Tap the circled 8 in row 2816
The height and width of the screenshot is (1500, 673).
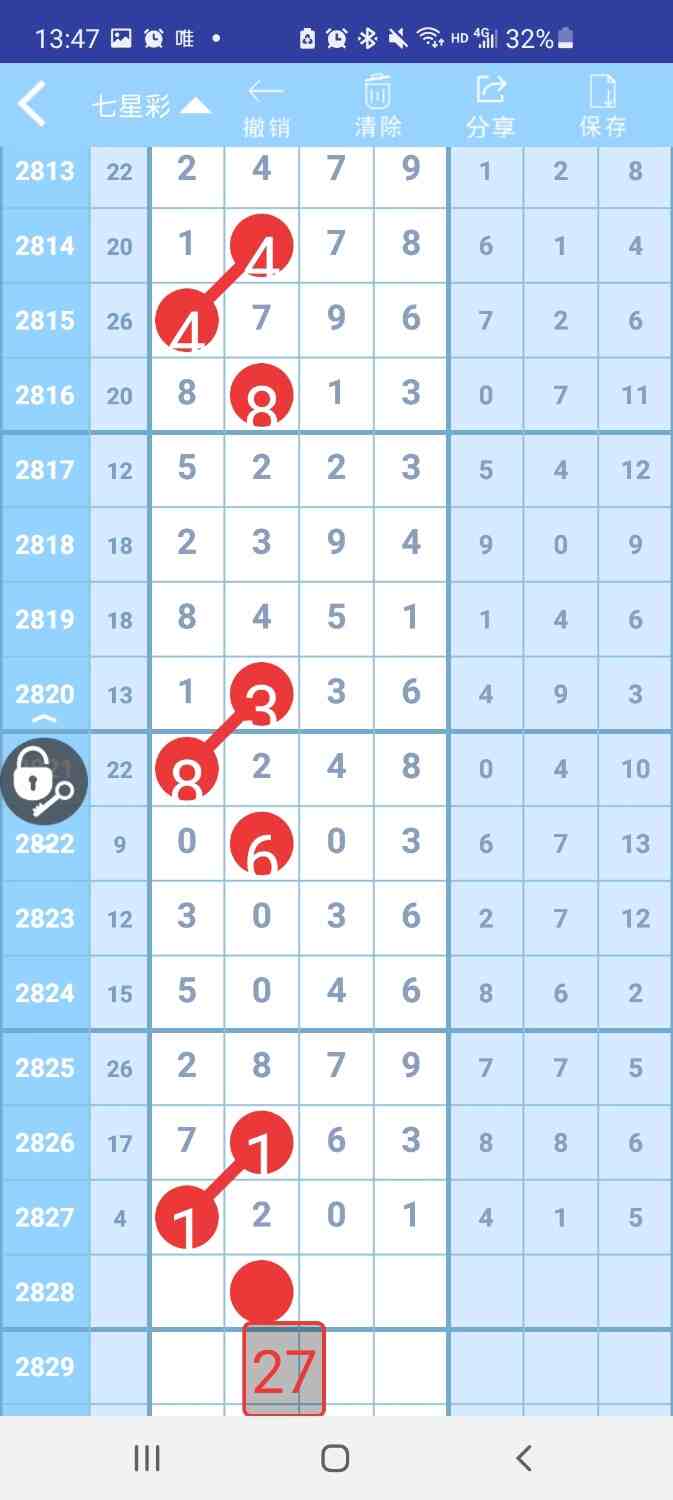pyautogui.click(x=261, y=395)
